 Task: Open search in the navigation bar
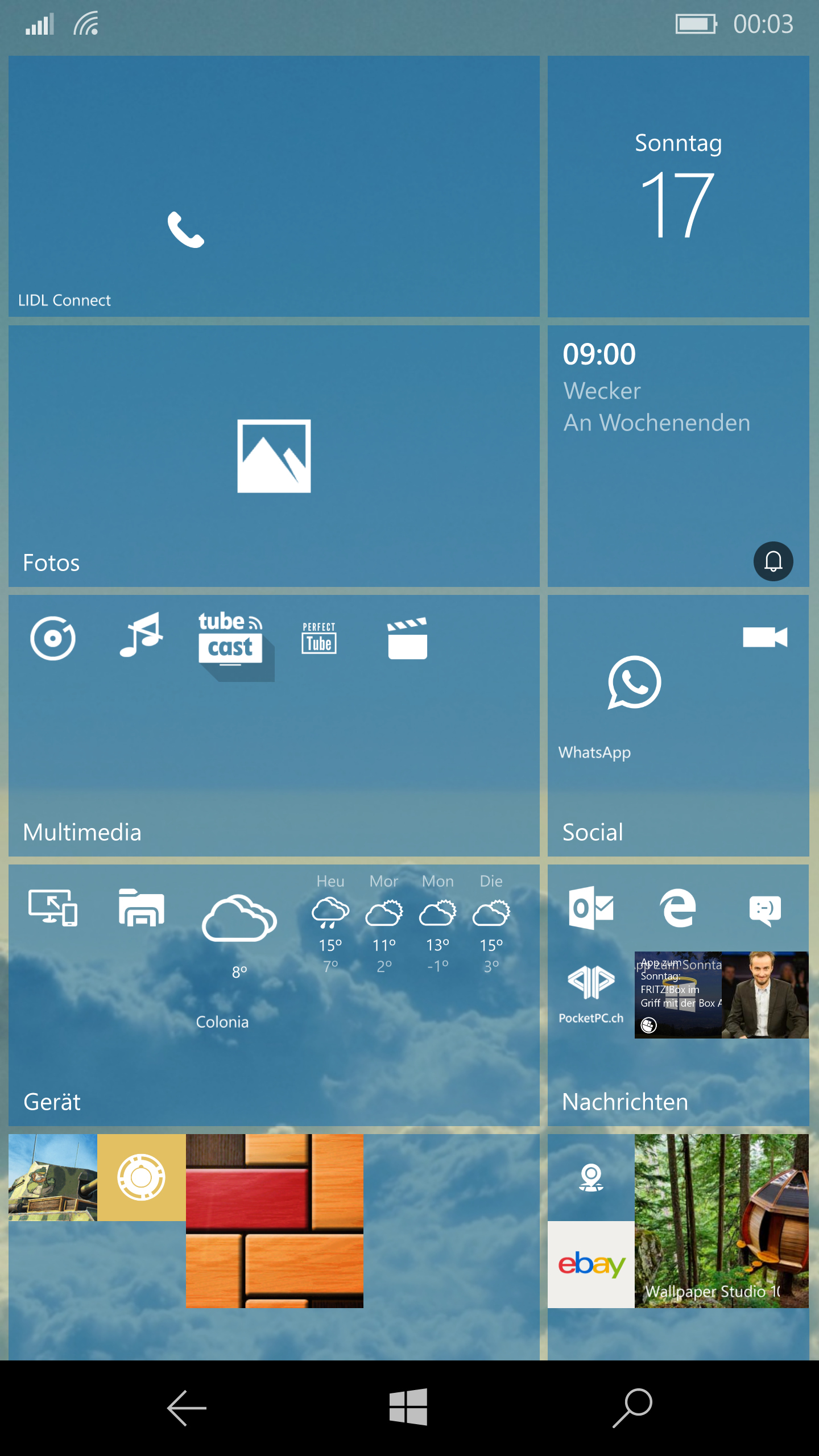click(632, 1407)
